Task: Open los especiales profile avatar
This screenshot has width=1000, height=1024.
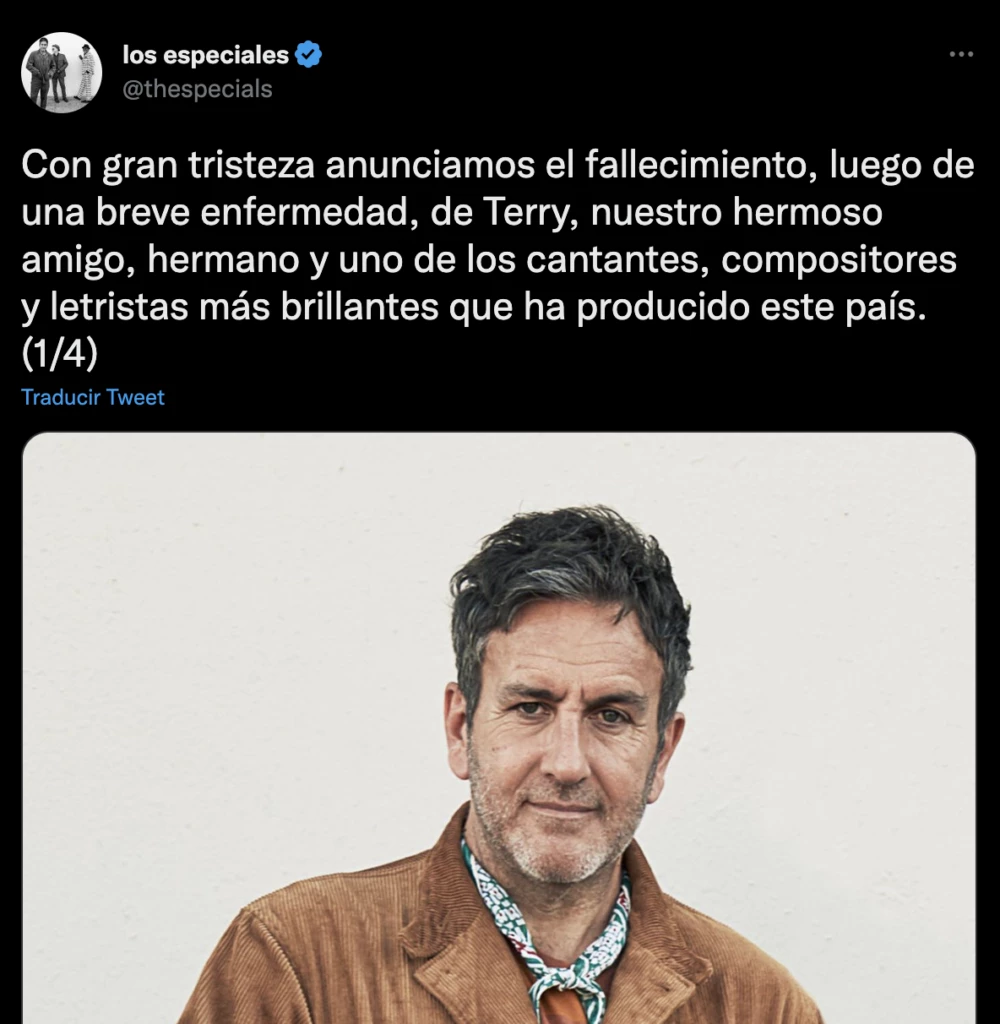Action: click(x=62, y=72)
